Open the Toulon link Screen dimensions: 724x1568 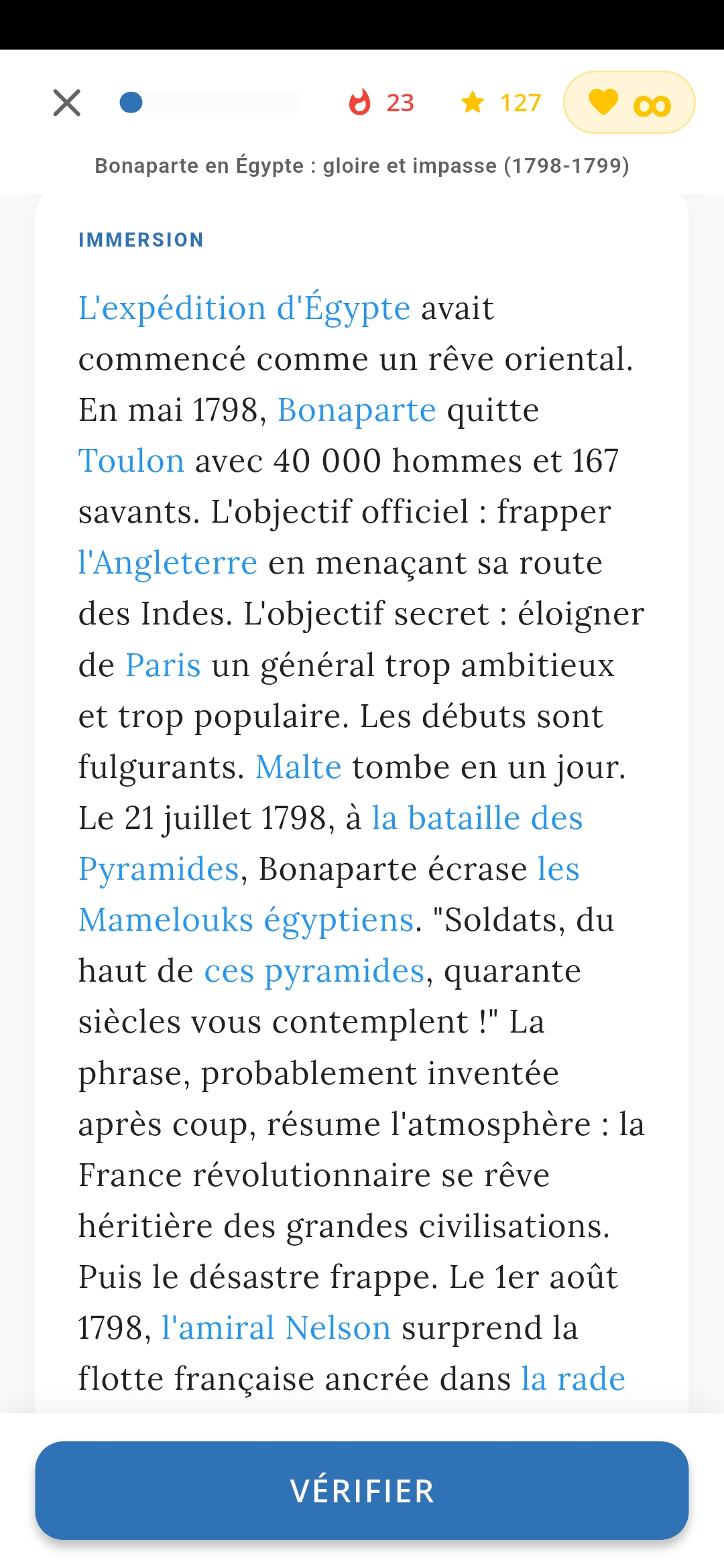coord(131,461)
